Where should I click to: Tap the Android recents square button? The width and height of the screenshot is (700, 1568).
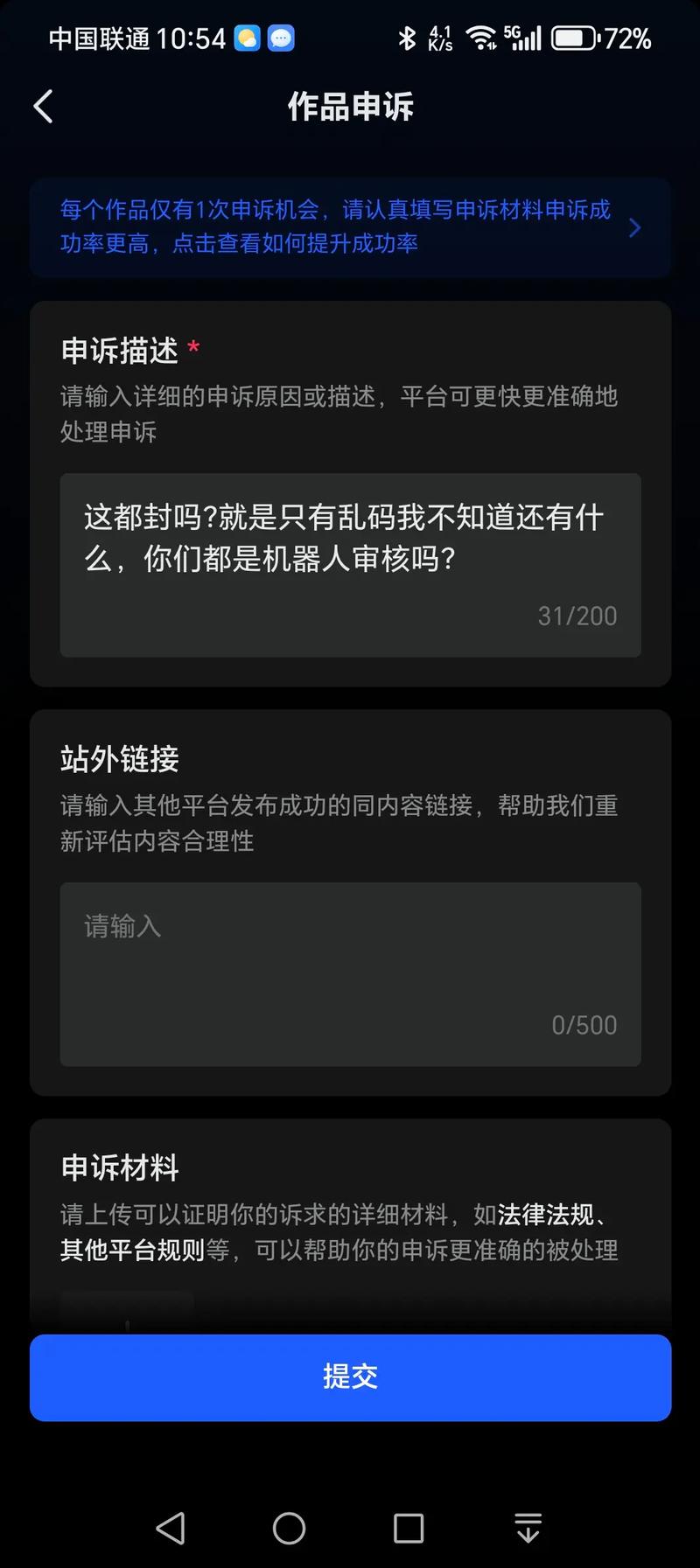[409, 1528]
